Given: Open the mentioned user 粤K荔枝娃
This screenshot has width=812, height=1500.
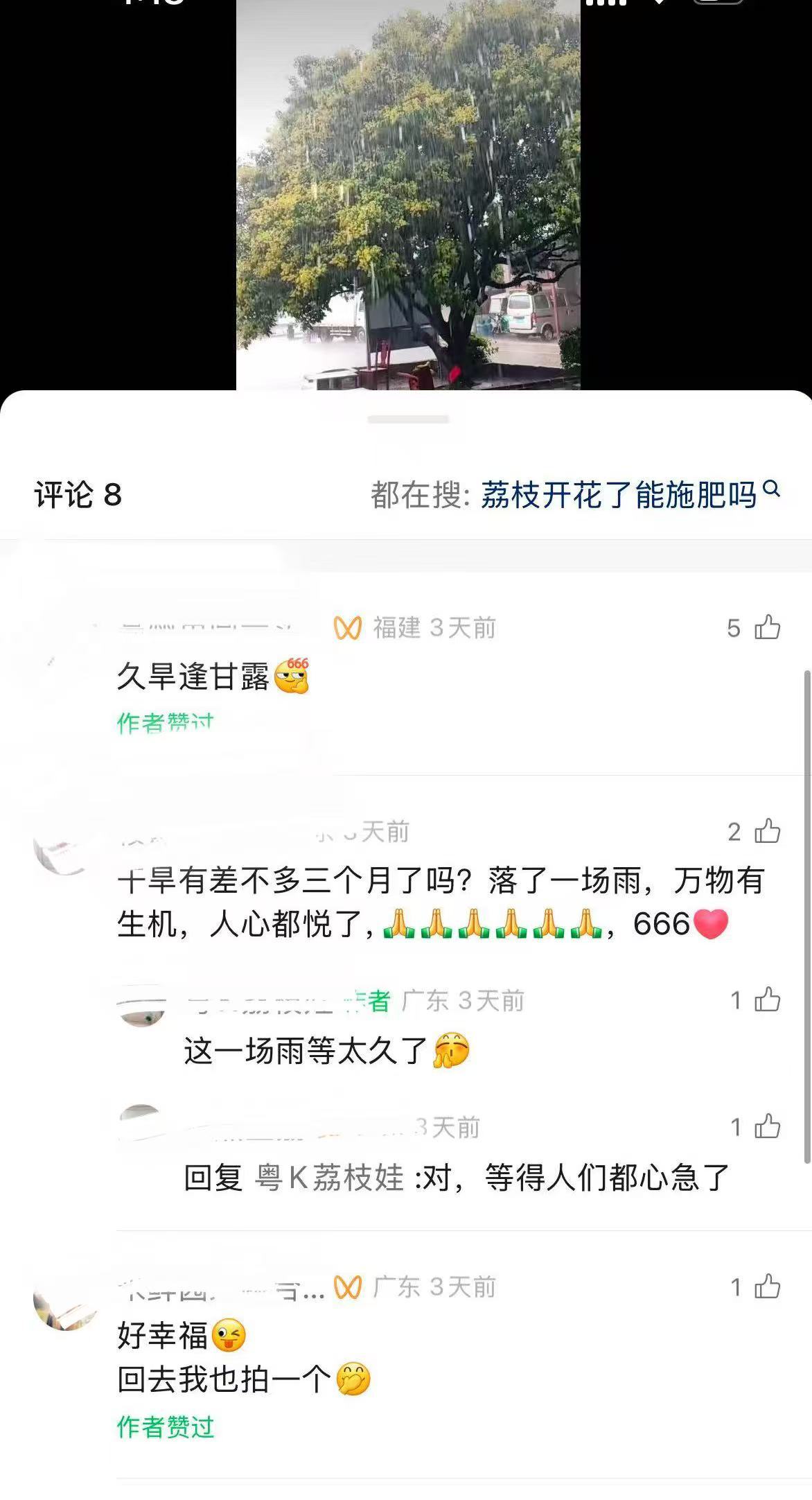Looking at the screenshot, I should pyautogui.click(x=329, y=1178).
